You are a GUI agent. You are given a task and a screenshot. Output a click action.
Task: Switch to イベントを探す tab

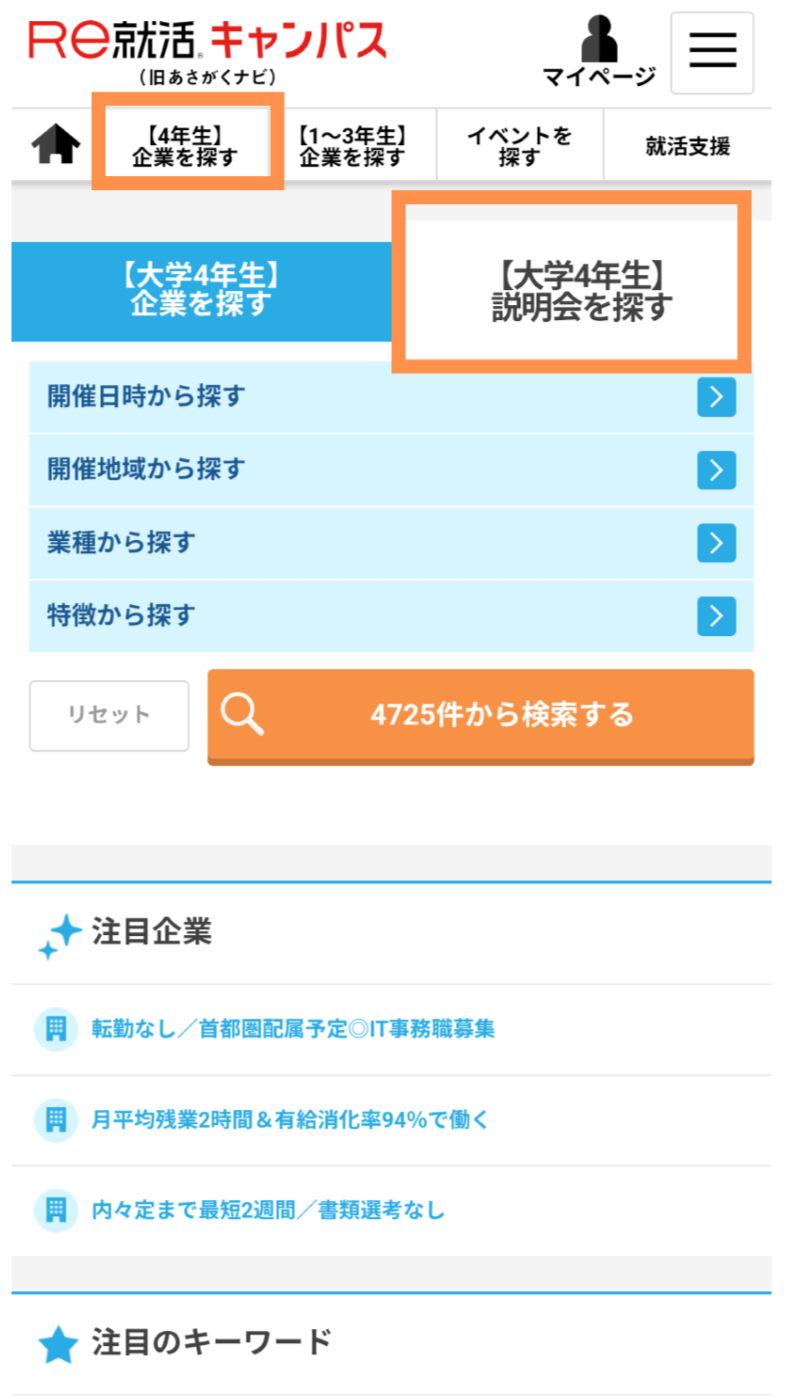pos(519,146)
